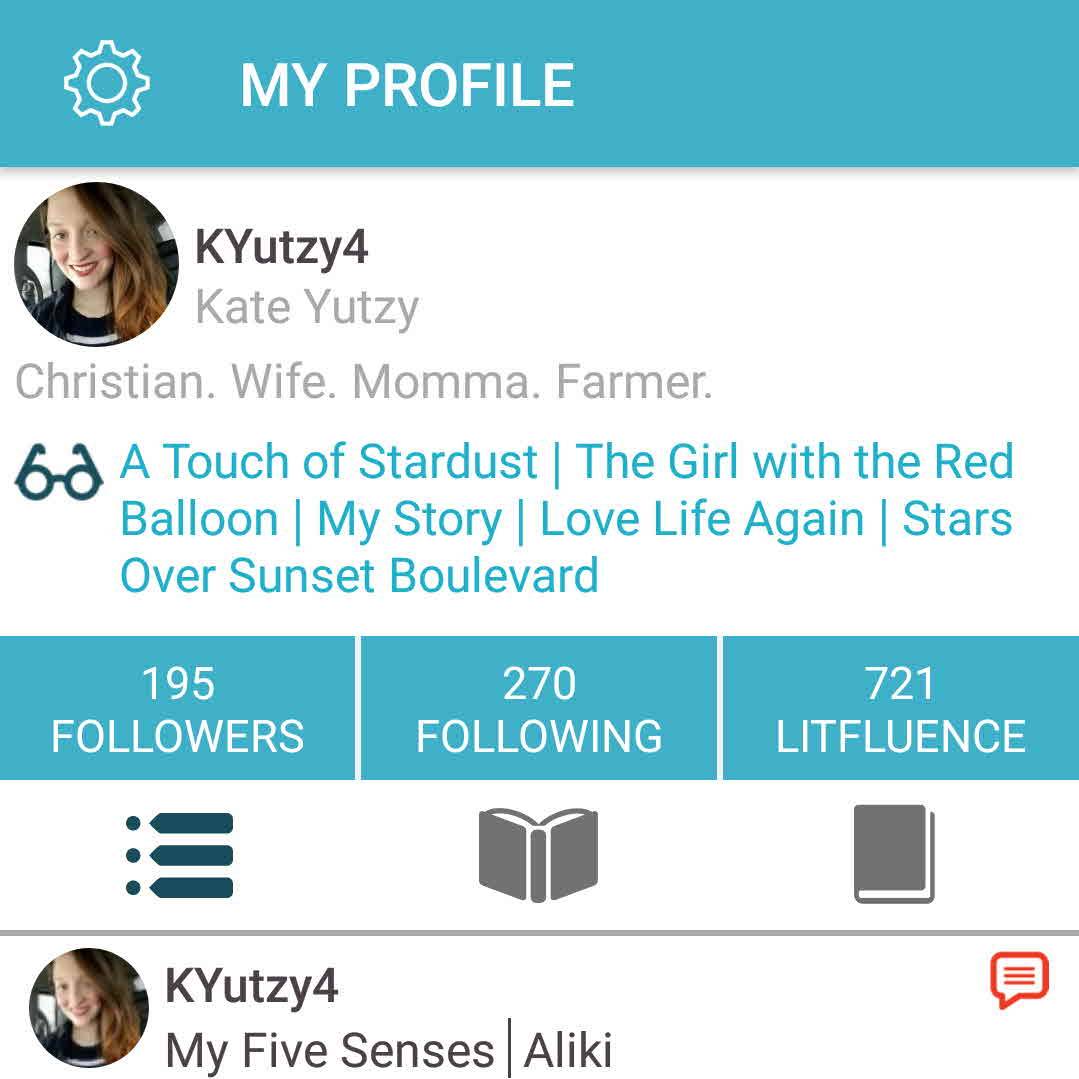
Task: Switch to the posts list tab
Action: 180,855
